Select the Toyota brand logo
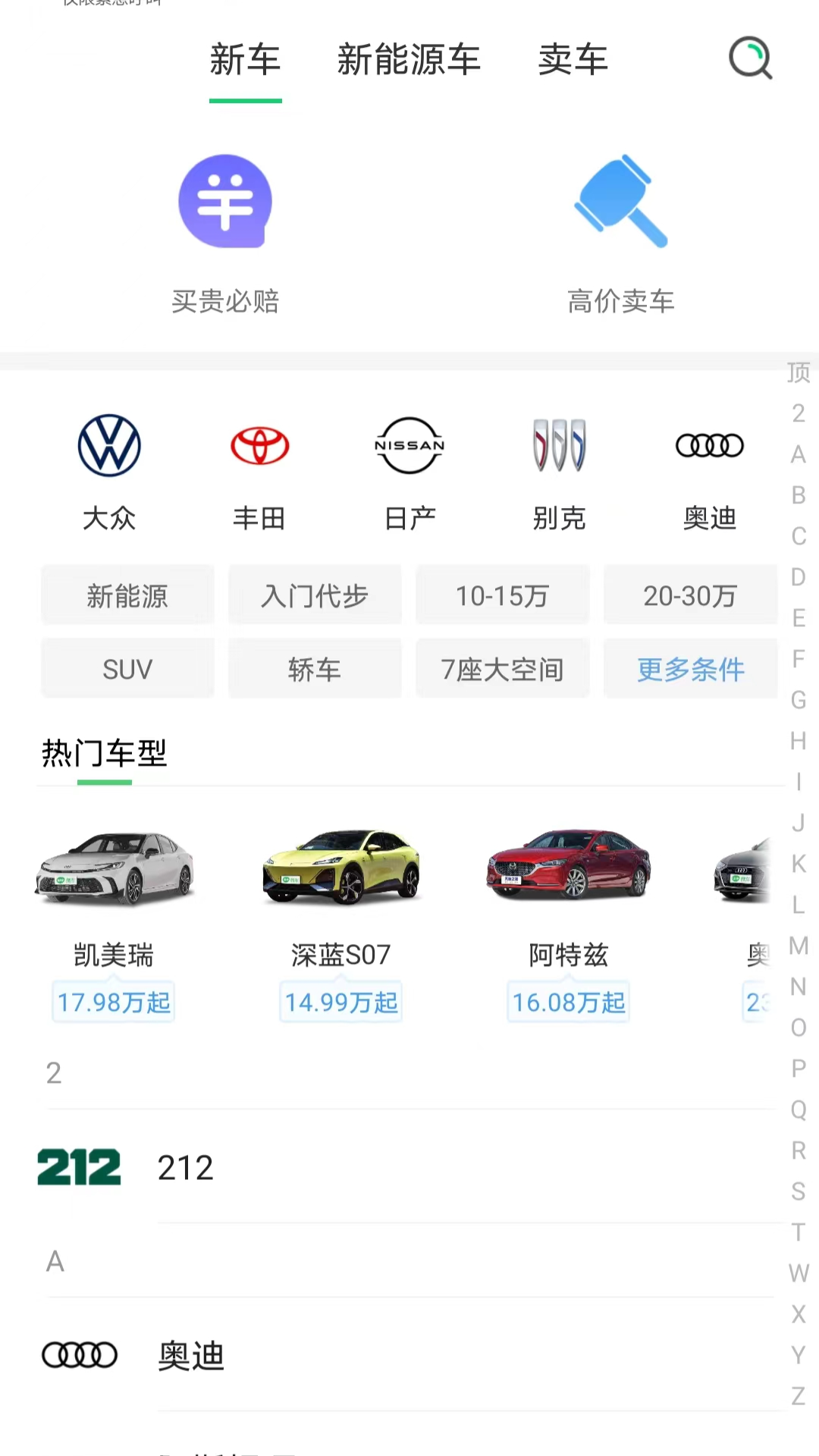Screen dimensions: 819x1456 (259, 446)
